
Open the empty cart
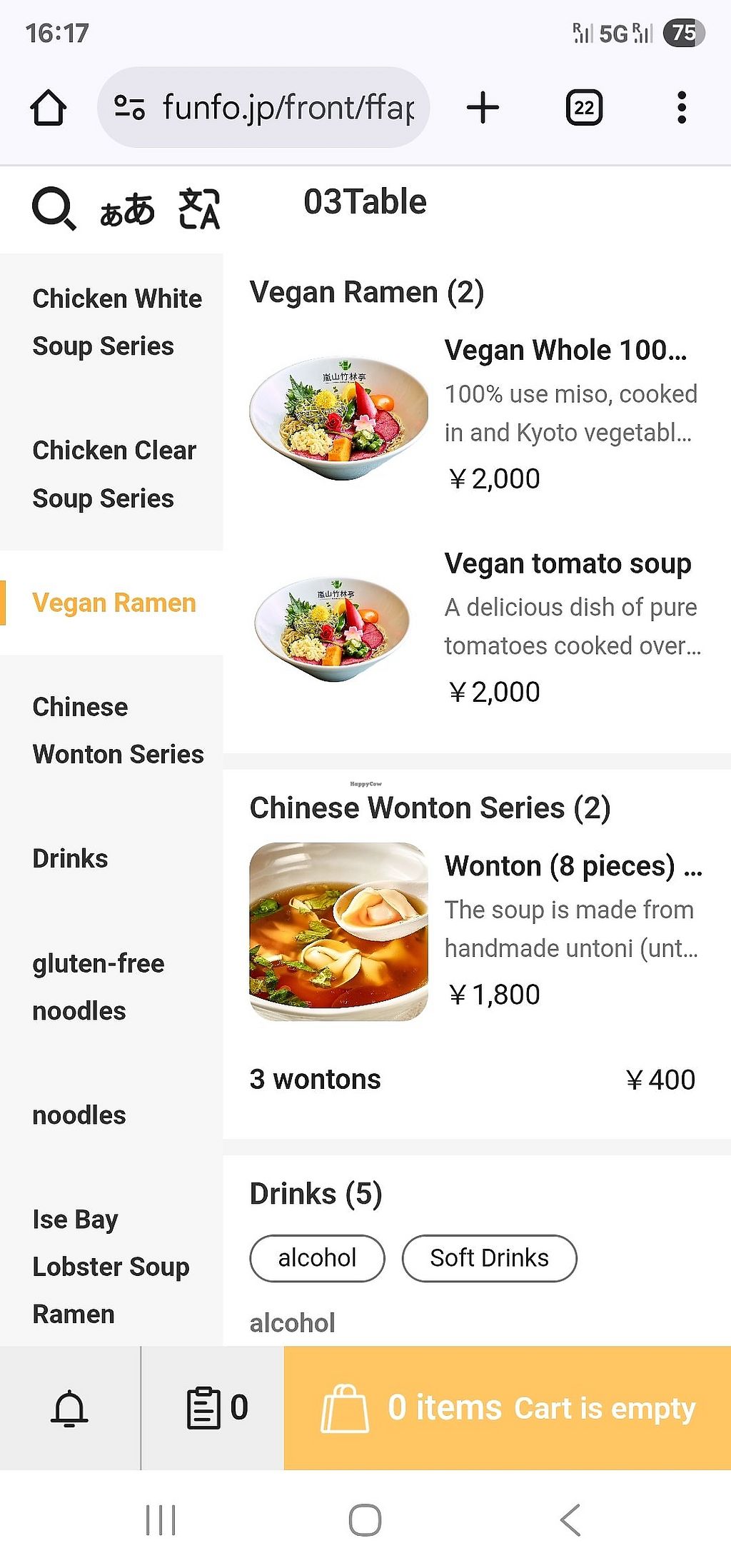pos(507,1408)
